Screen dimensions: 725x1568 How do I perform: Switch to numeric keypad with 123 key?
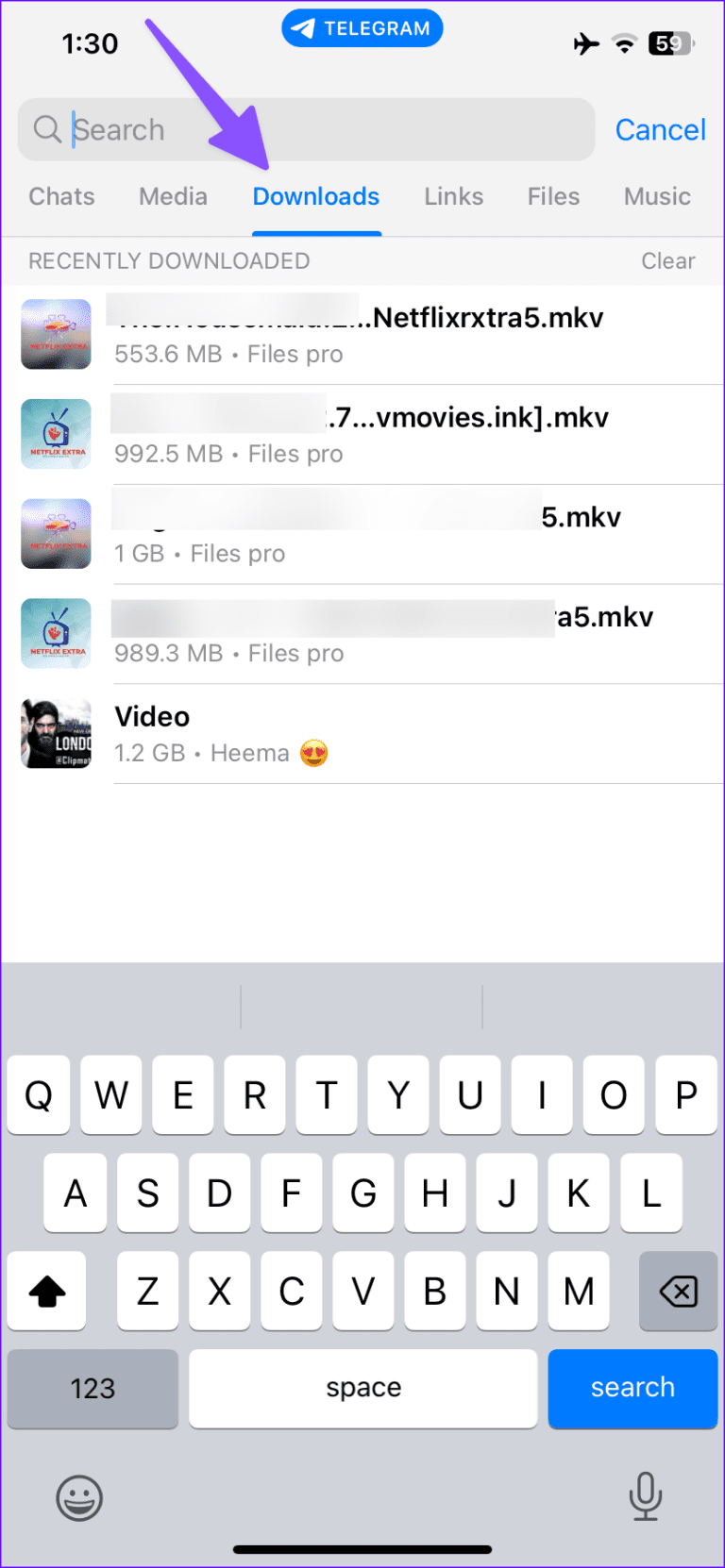point(92,1388)
